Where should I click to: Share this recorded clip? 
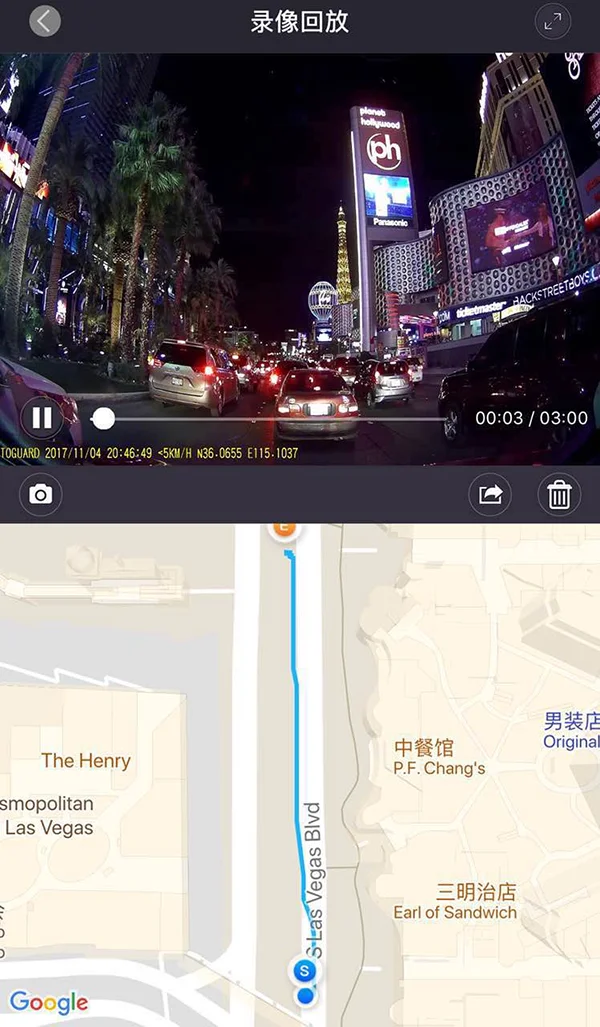(490, 495)
